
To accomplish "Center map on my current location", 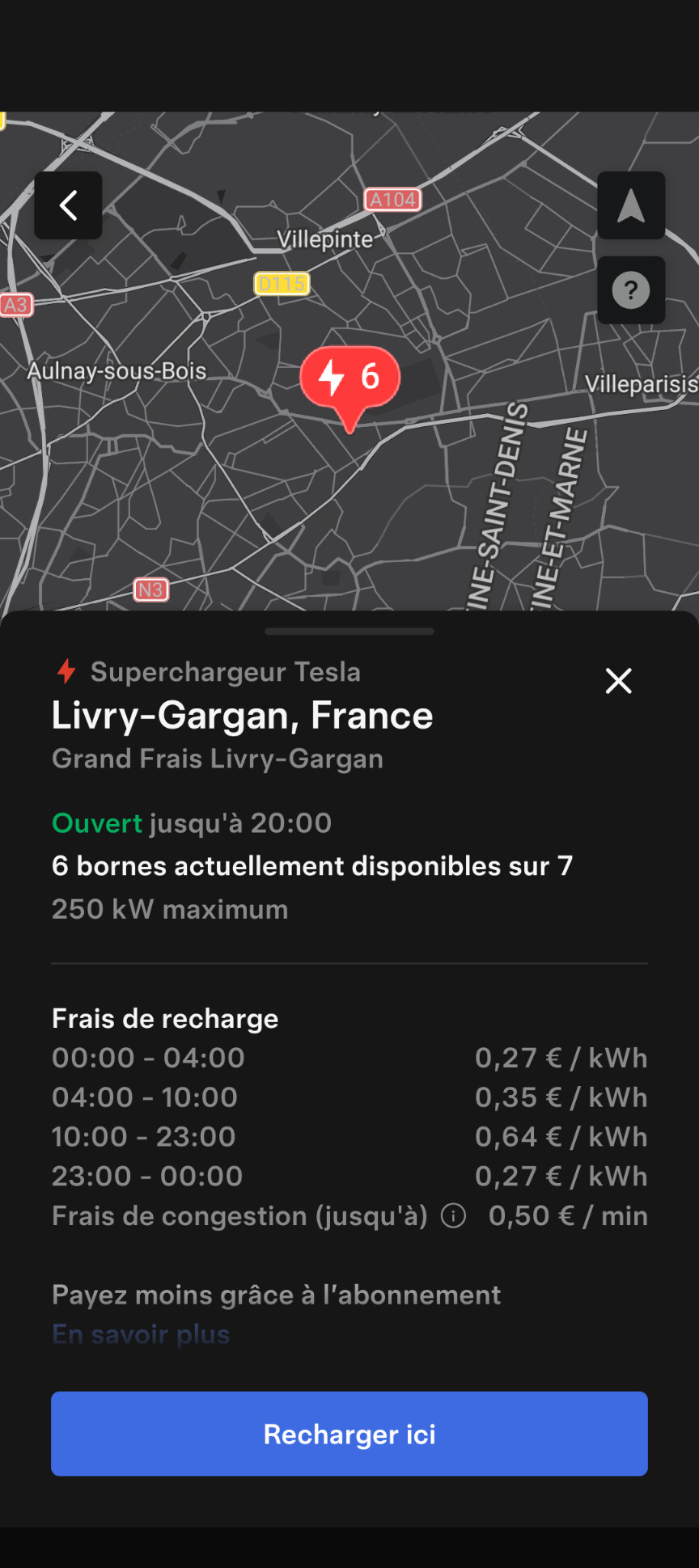I will [631, 205].
